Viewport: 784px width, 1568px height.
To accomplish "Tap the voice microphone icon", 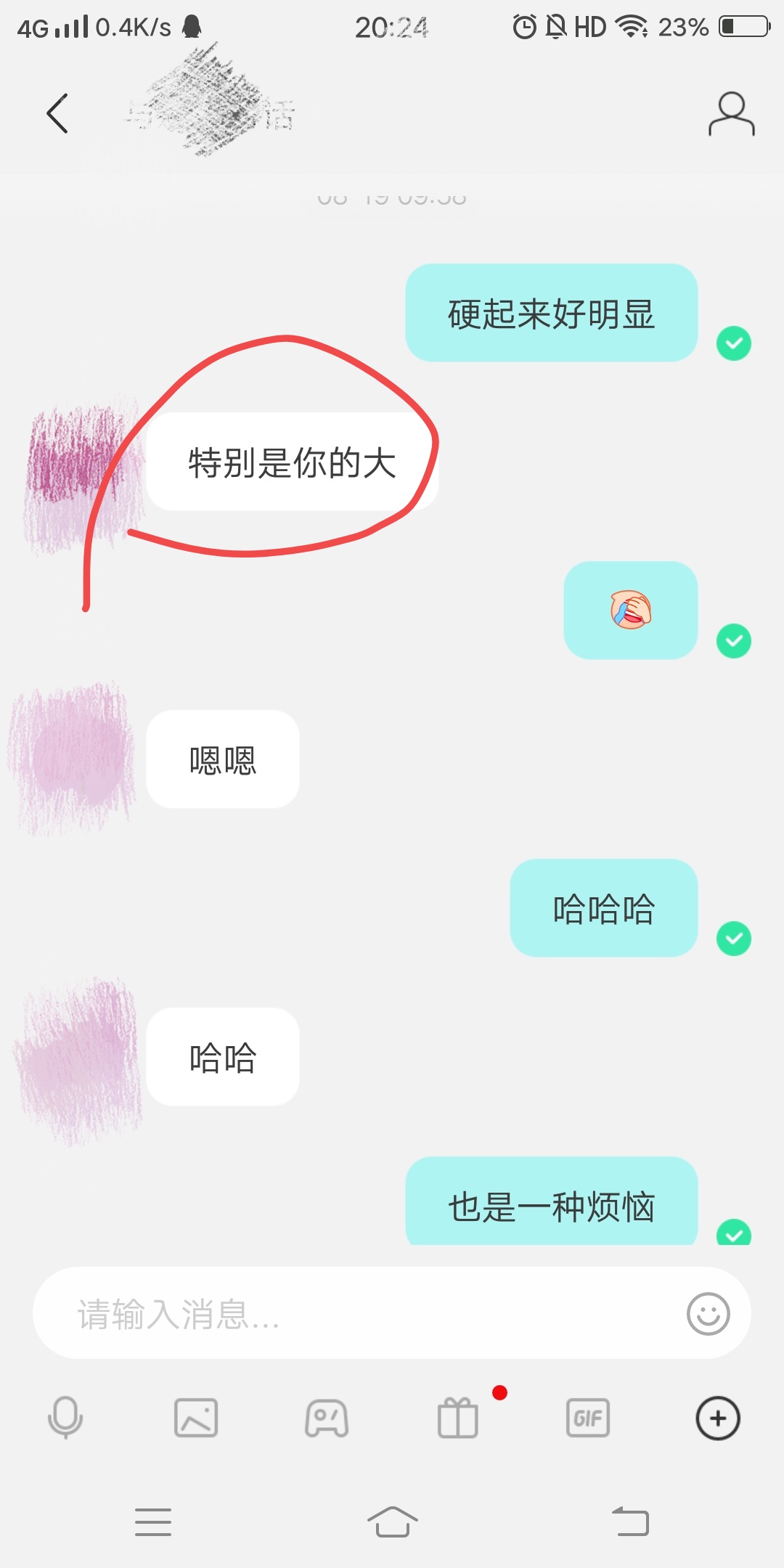I will tap(65, 1417).
